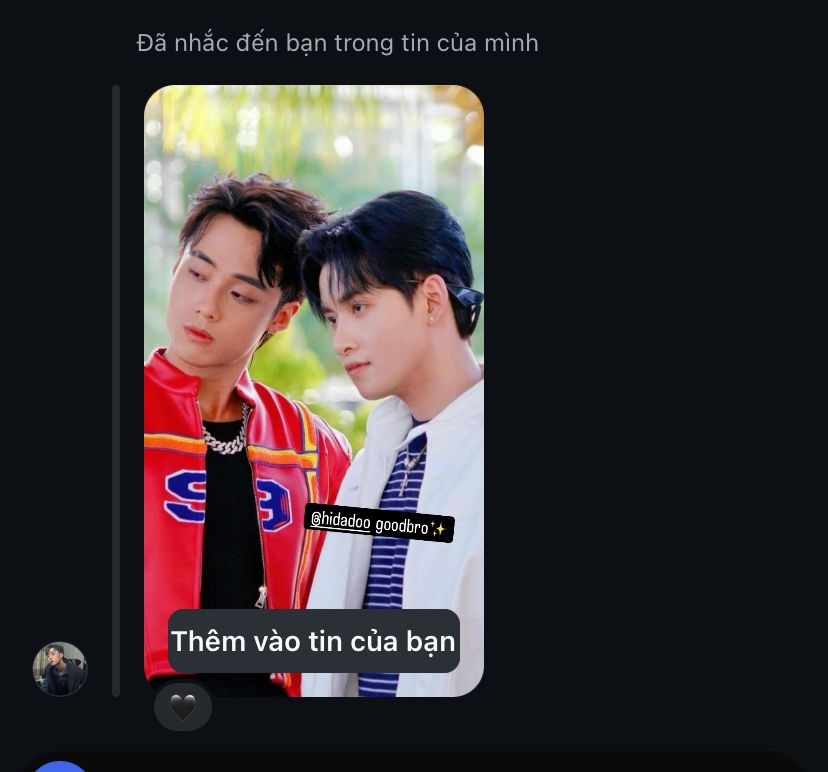
Task: Open the sender's profile avatar
Action: (x=60, y=669)
